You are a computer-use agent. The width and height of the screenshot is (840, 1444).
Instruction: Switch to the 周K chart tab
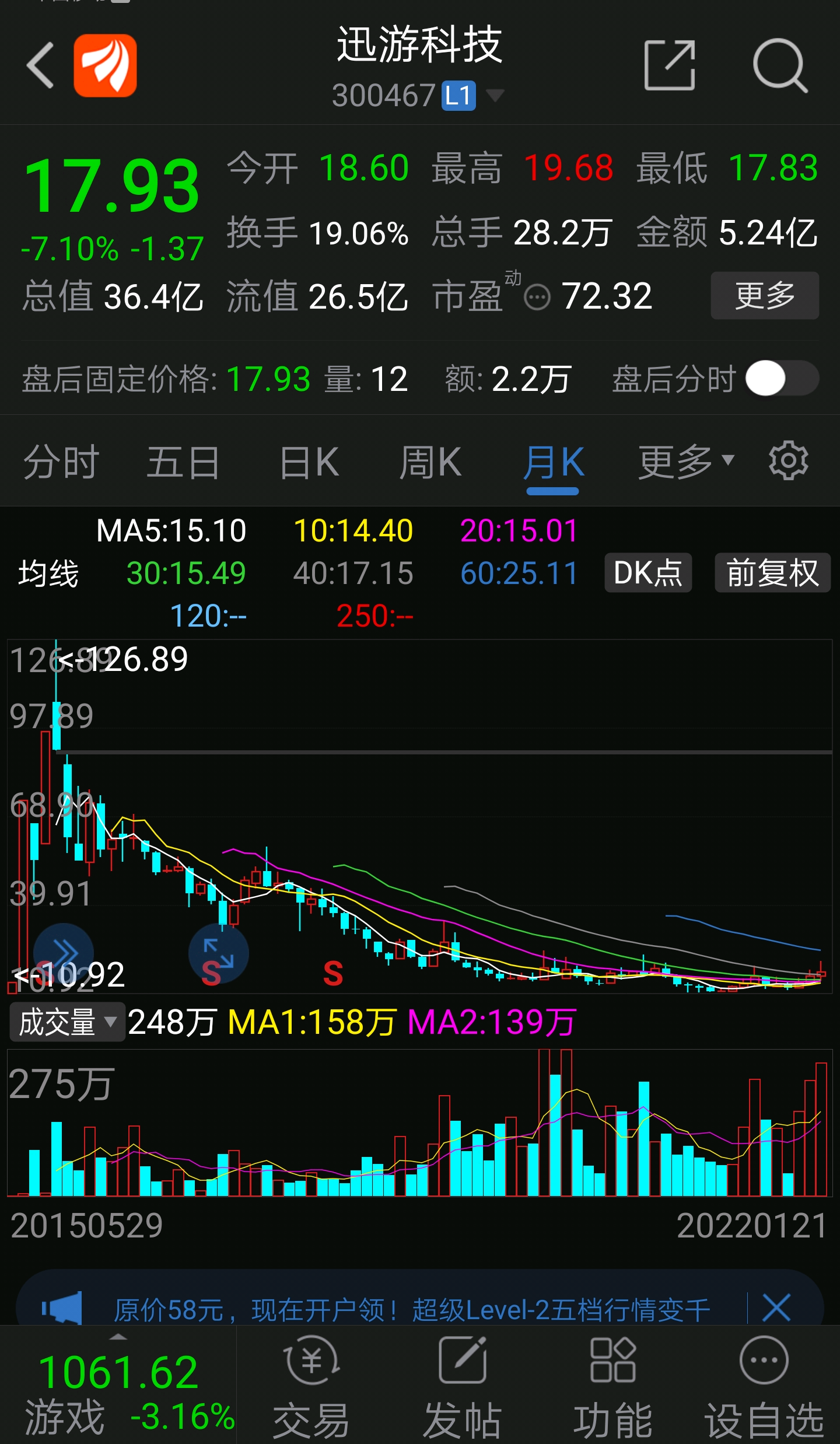tap(430, 462)
